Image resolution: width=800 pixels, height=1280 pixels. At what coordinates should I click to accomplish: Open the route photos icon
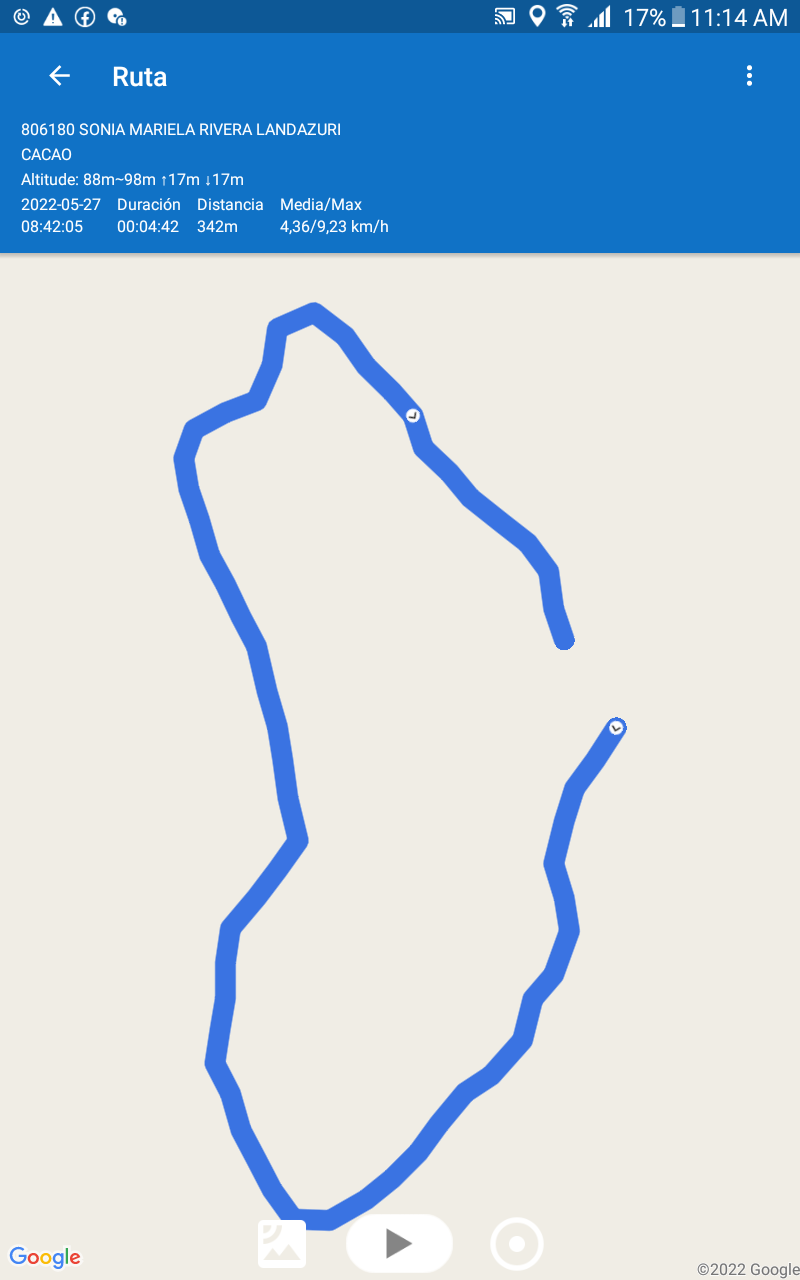pyautogui.click(x=282, y=1244)
